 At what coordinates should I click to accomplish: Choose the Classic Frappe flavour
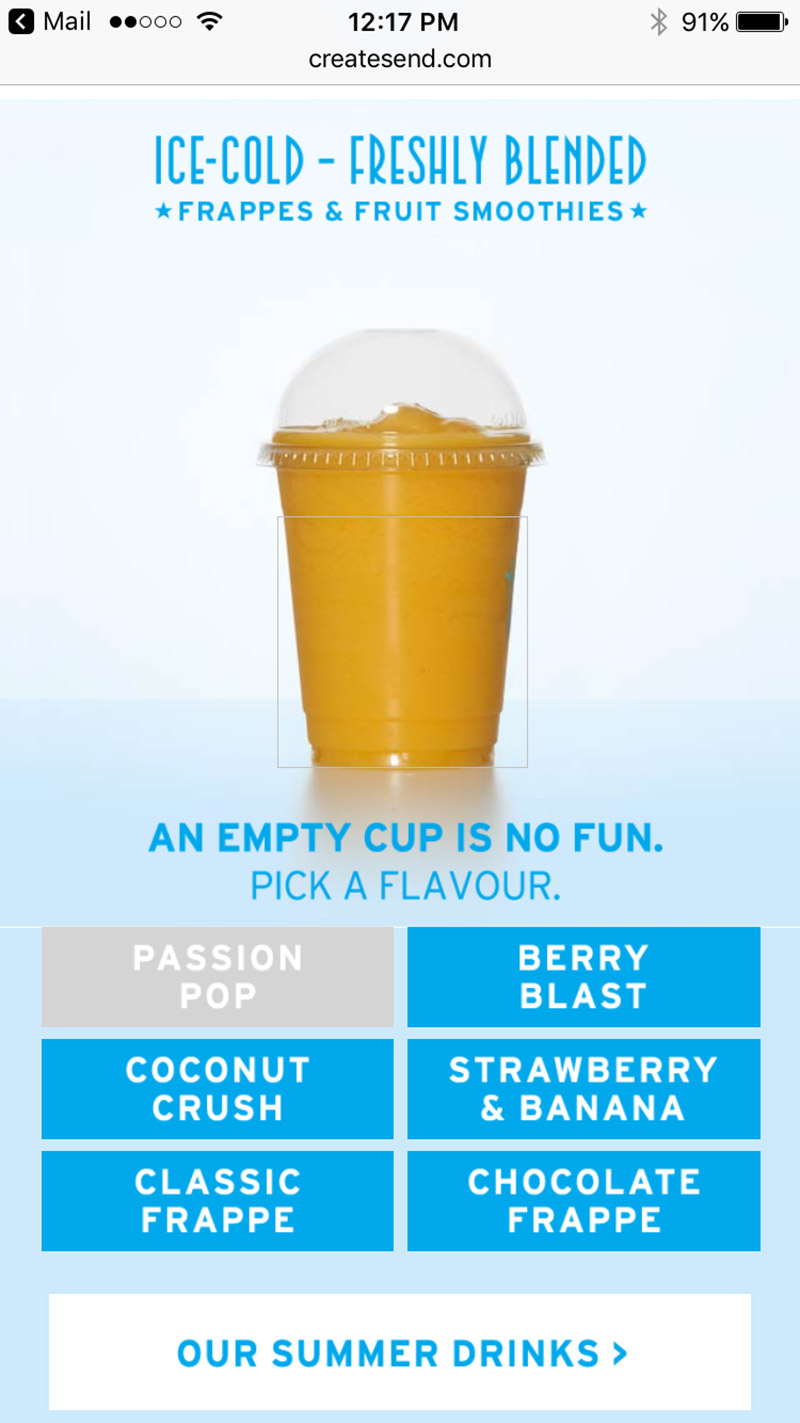tap(217, 1201)
